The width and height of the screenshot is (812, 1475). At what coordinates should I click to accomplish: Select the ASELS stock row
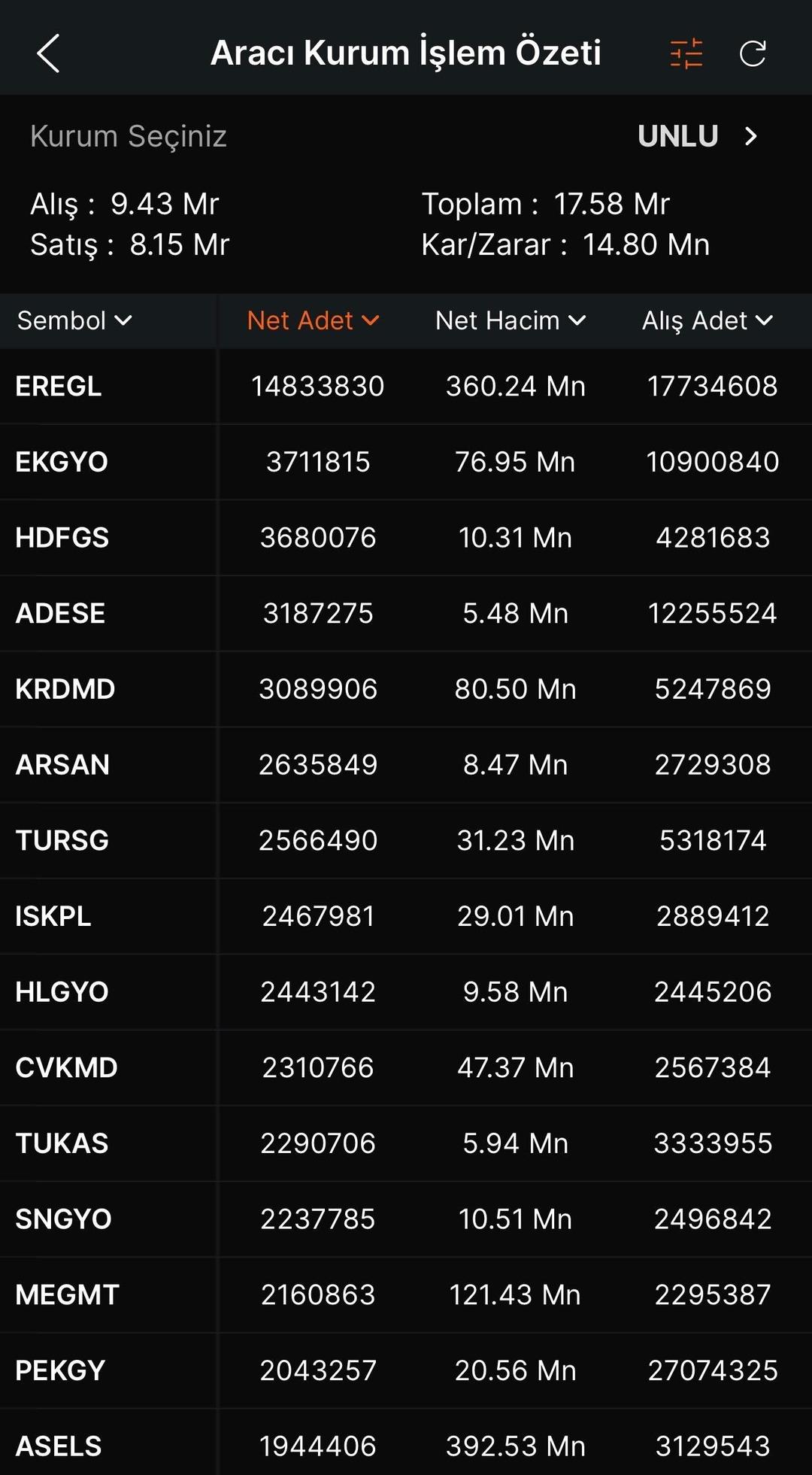[59, 1446]
